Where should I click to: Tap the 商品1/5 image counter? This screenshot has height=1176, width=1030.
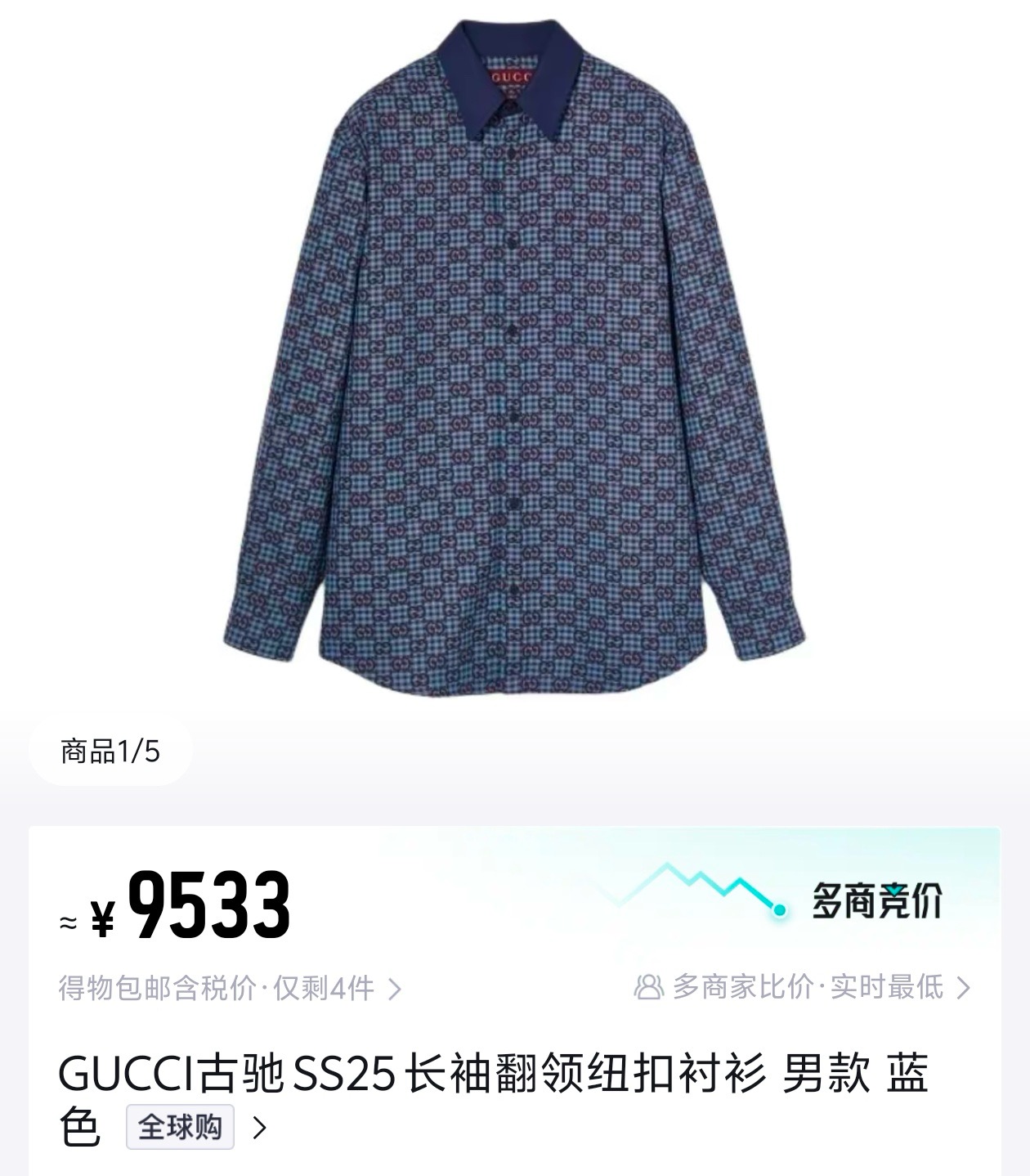click(110, 751)
